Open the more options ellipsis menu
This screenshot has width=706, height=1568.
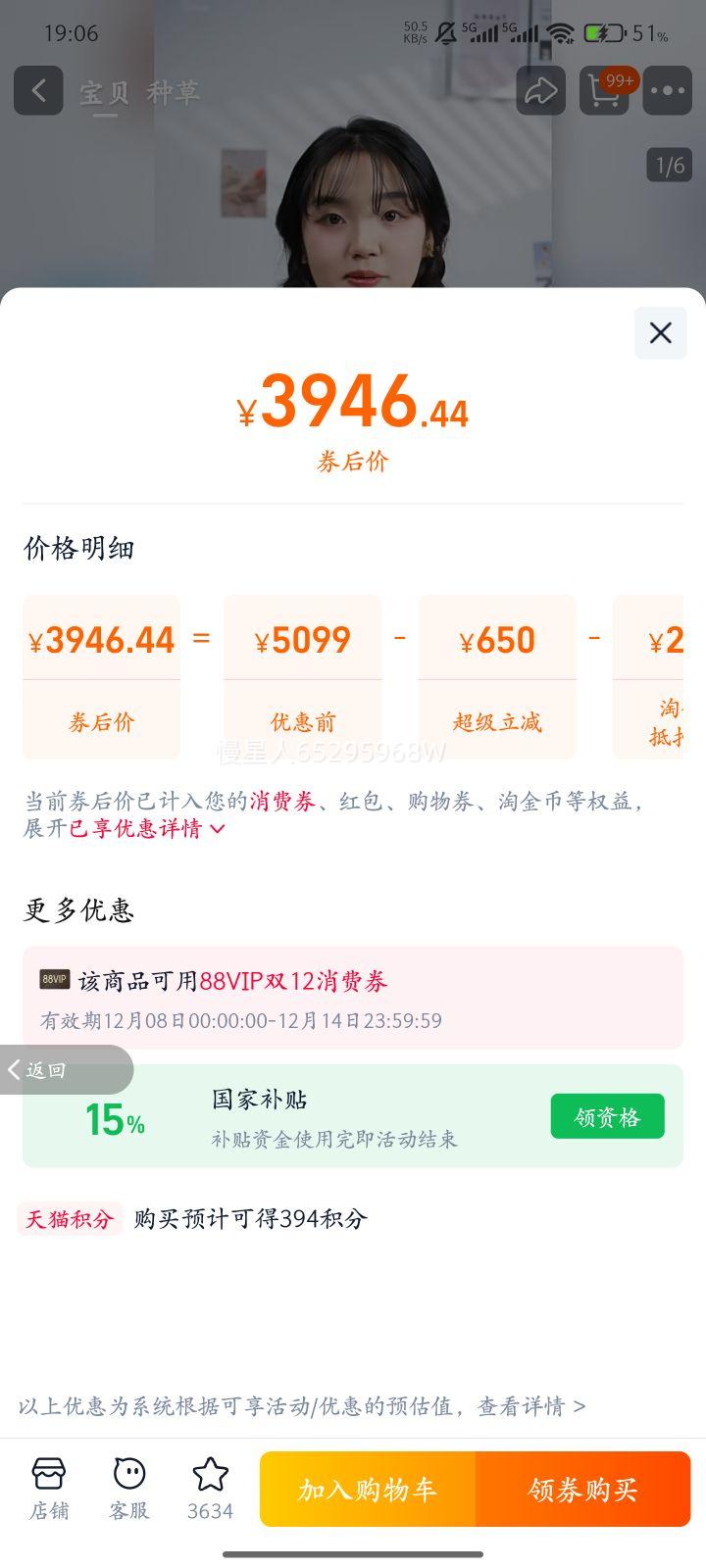click(667, 90)
